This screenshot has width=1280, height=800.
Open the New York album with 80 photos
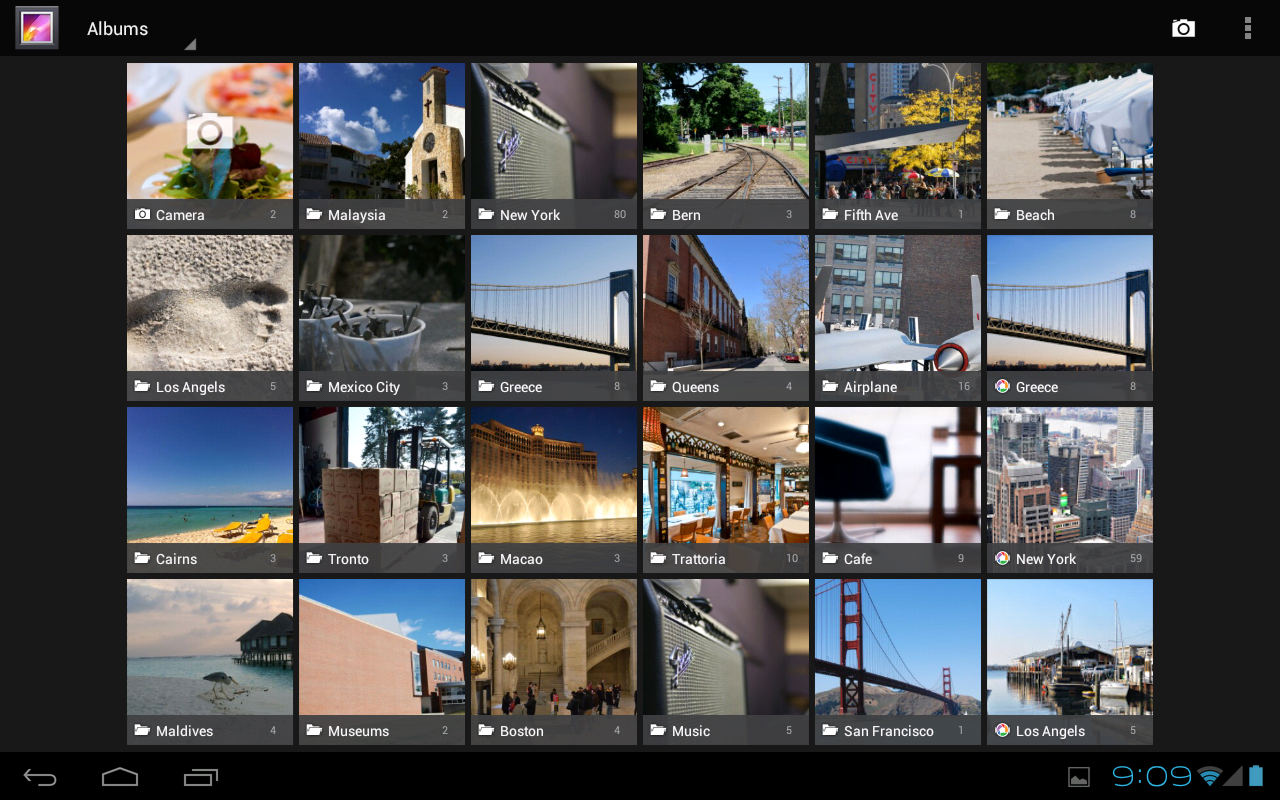pos(554,145)
